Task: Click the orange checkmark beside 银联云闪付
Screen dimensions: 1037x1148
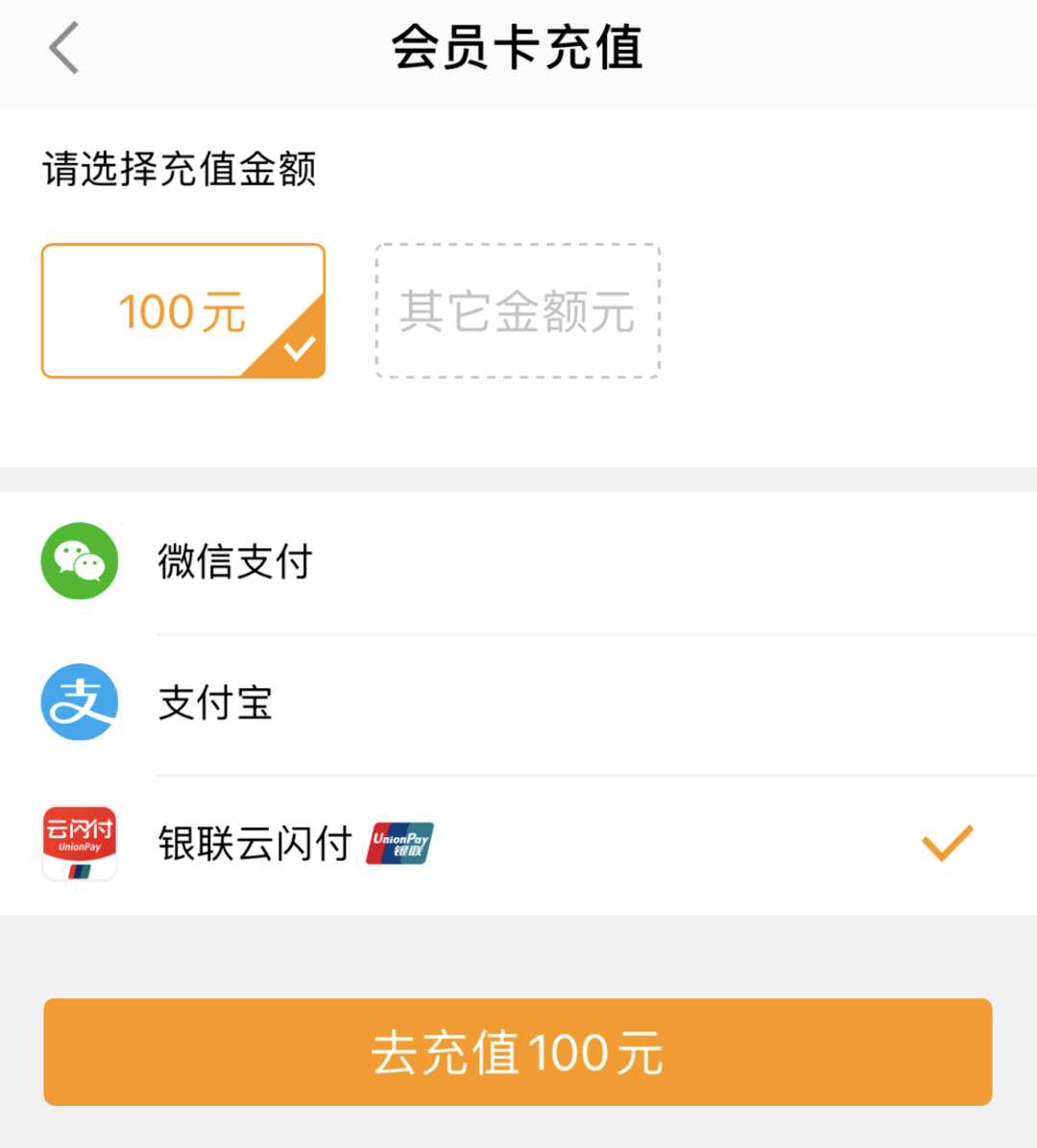Action: 947,843
